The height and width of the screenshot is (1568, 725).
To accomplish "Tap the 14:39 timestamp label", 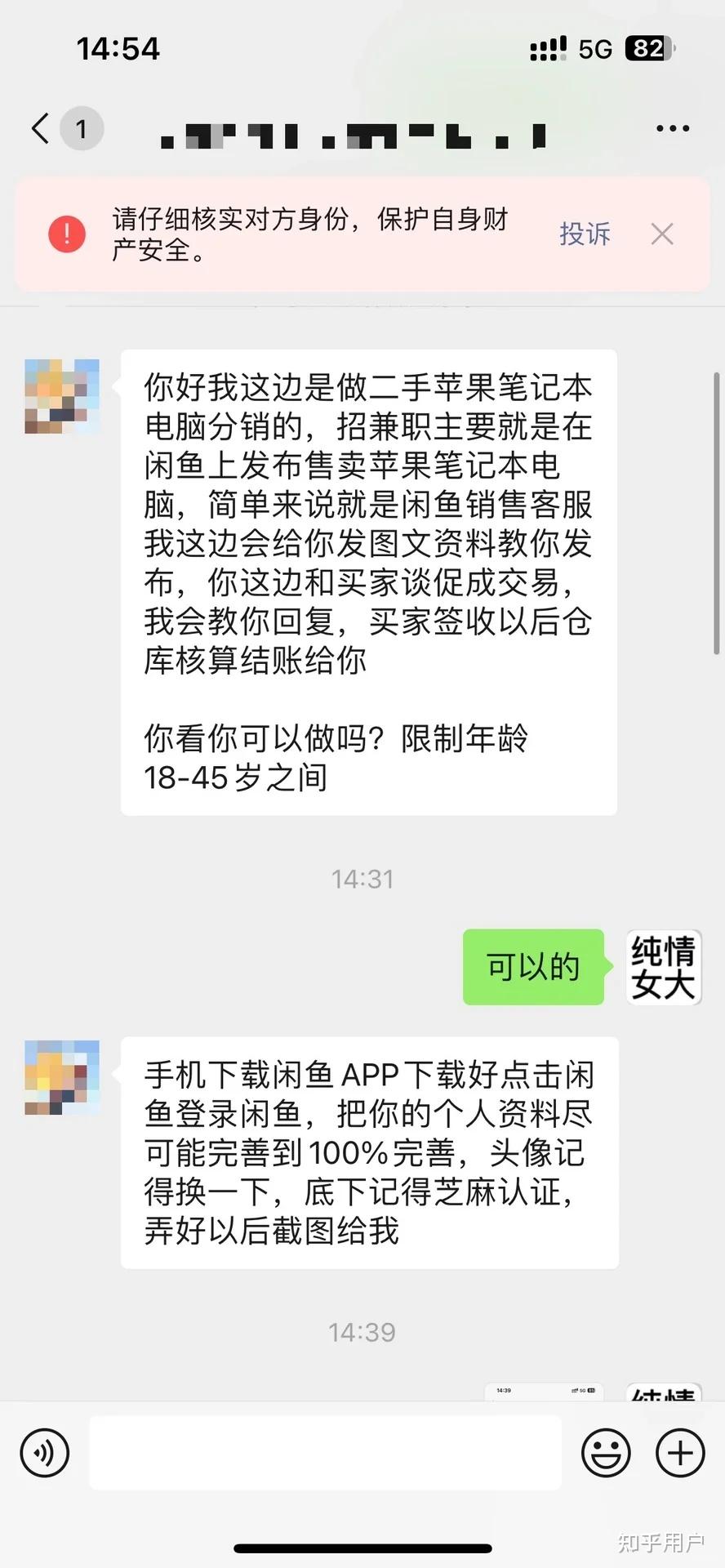I will coord(362,1331).
